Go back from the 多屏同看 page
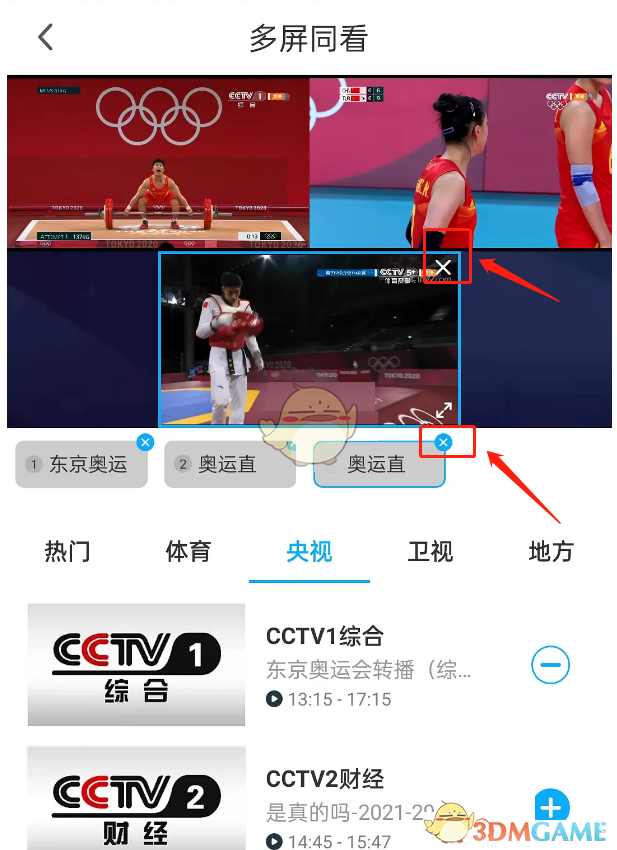The image size is (617, 850). 45,38
